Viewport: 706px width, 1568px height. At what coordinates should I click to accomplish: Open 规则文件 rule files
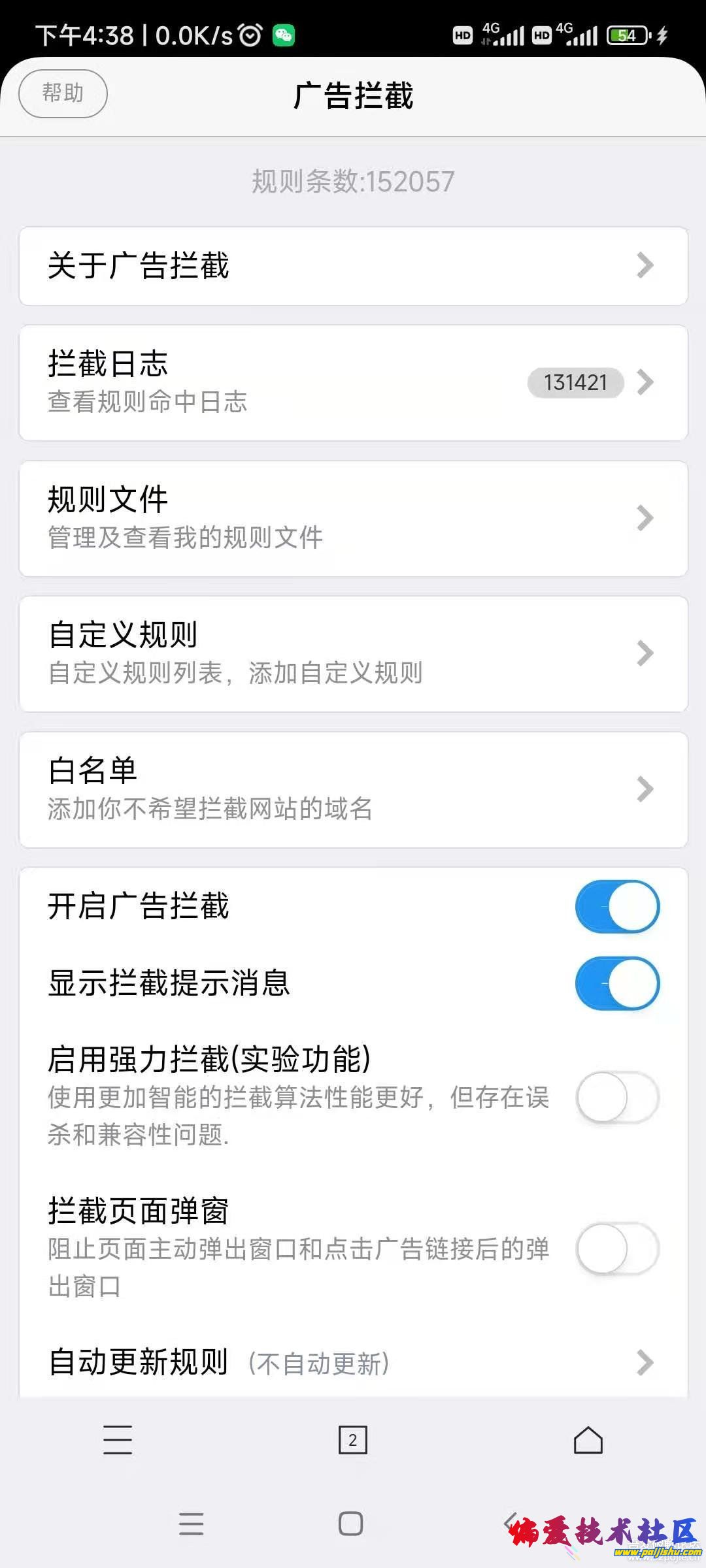(353, 518)
